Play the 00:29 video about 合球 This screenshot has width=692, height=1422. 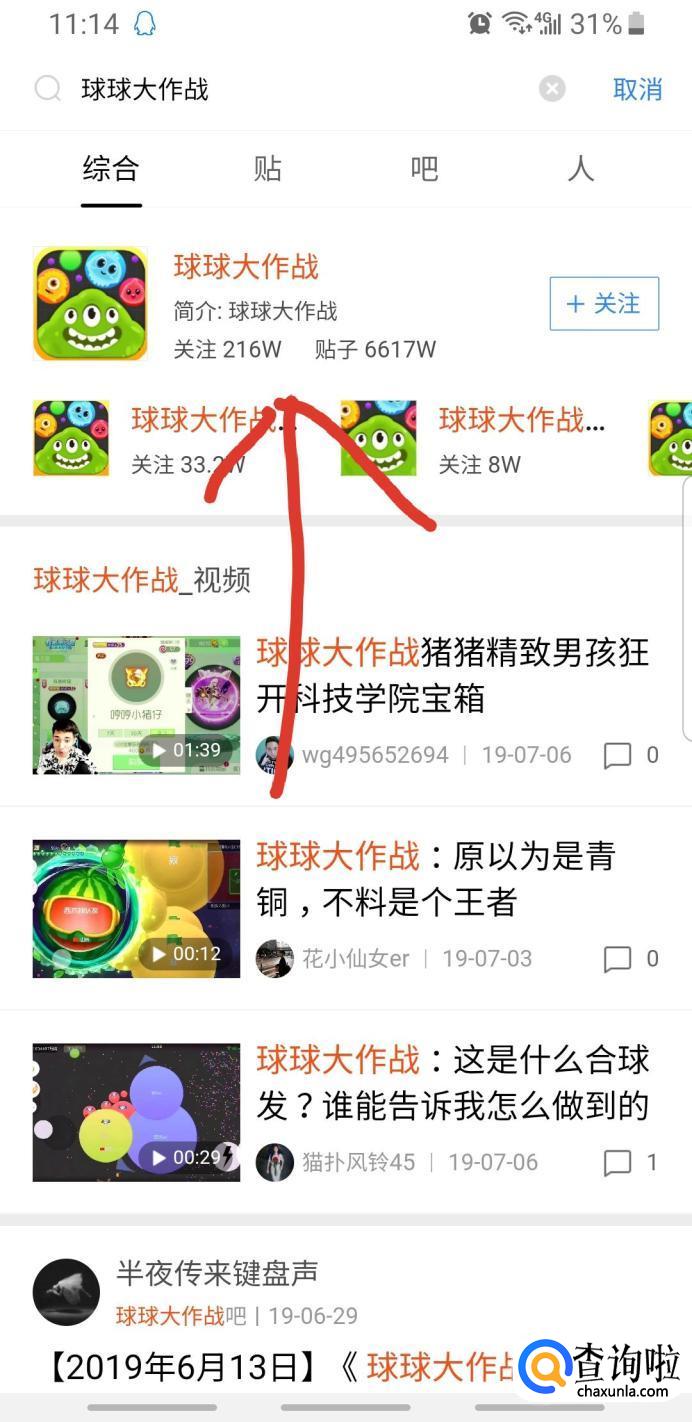pyautogui.click(x=136, y=1112)
